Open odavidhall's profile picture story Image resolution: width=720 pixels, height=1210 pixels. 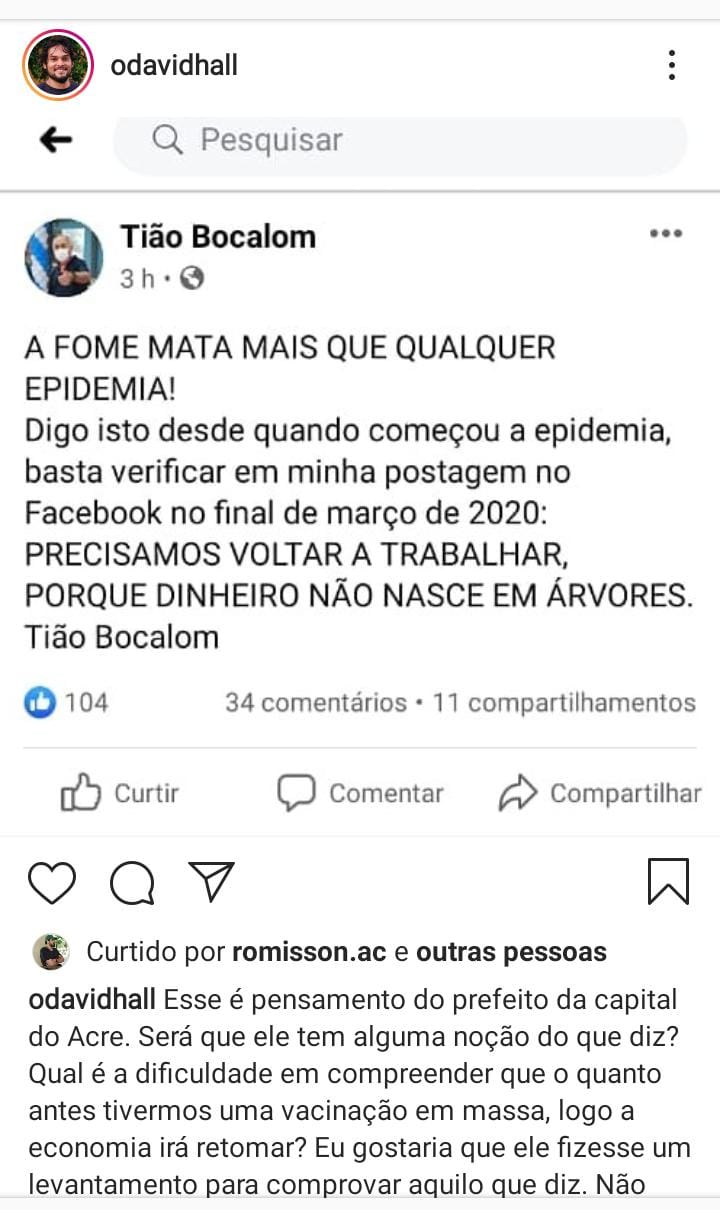click(x=58, y=66)
